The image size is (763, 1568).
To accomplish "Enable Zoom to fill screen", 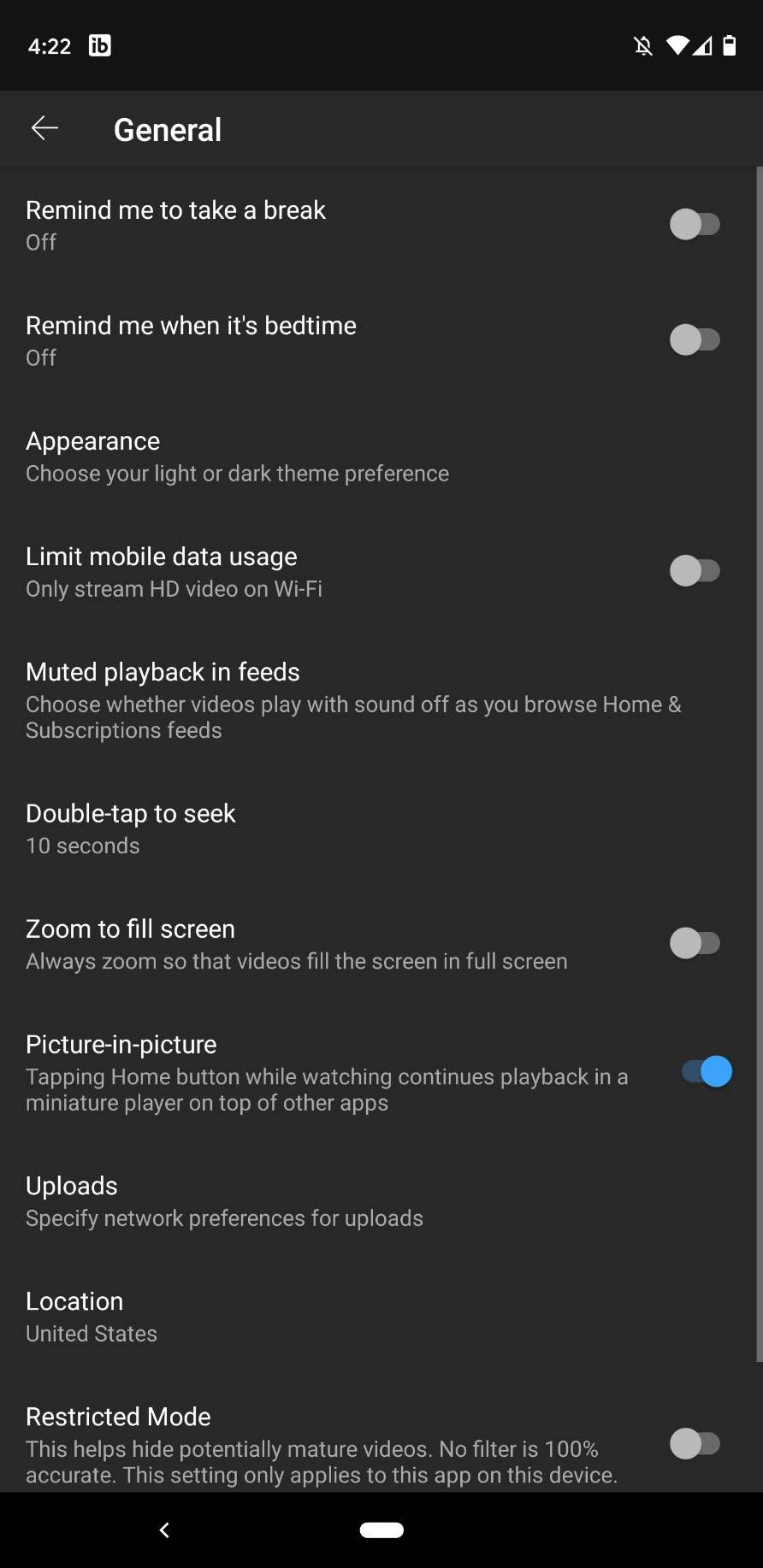I will pos(695,943).
